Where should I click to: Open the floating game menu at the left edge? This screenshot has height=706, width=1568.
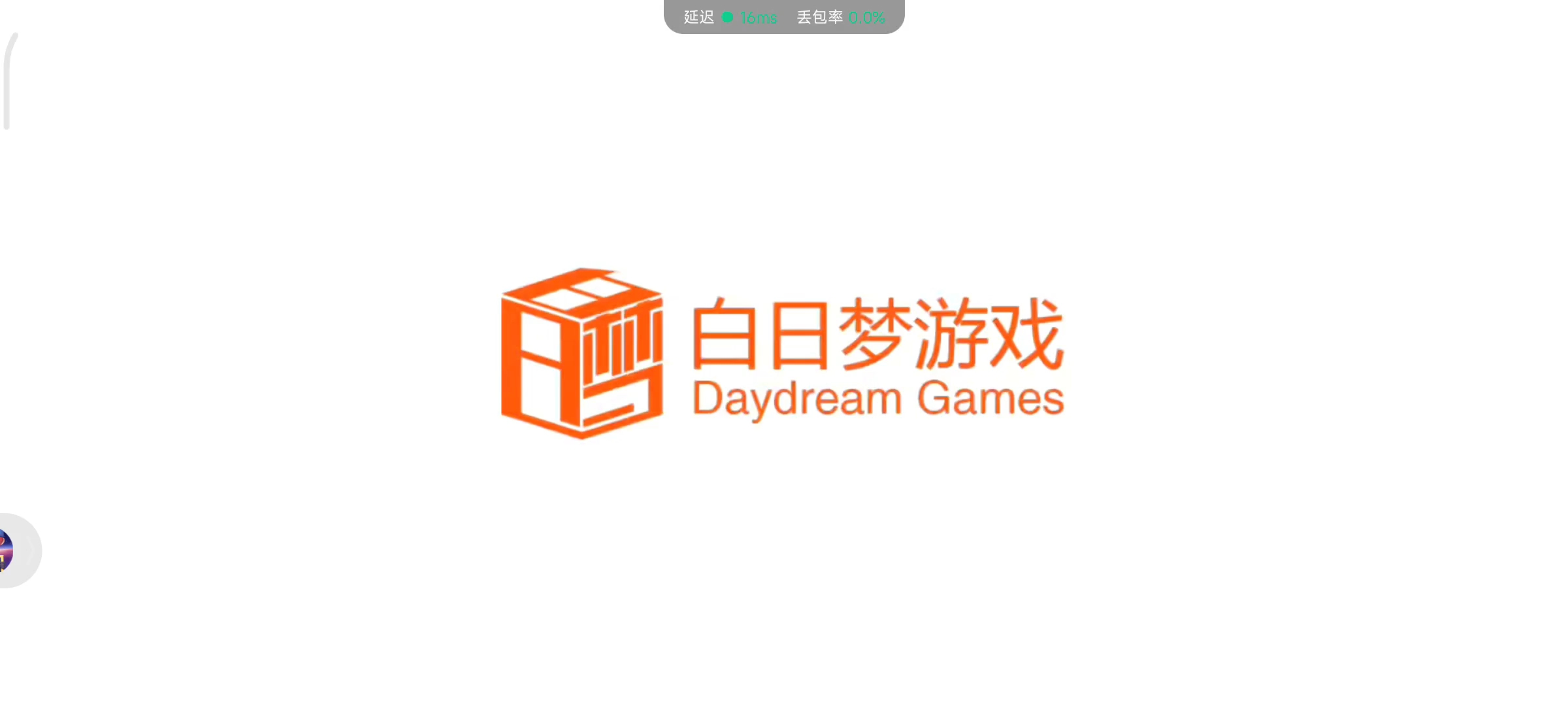[14, 550]
